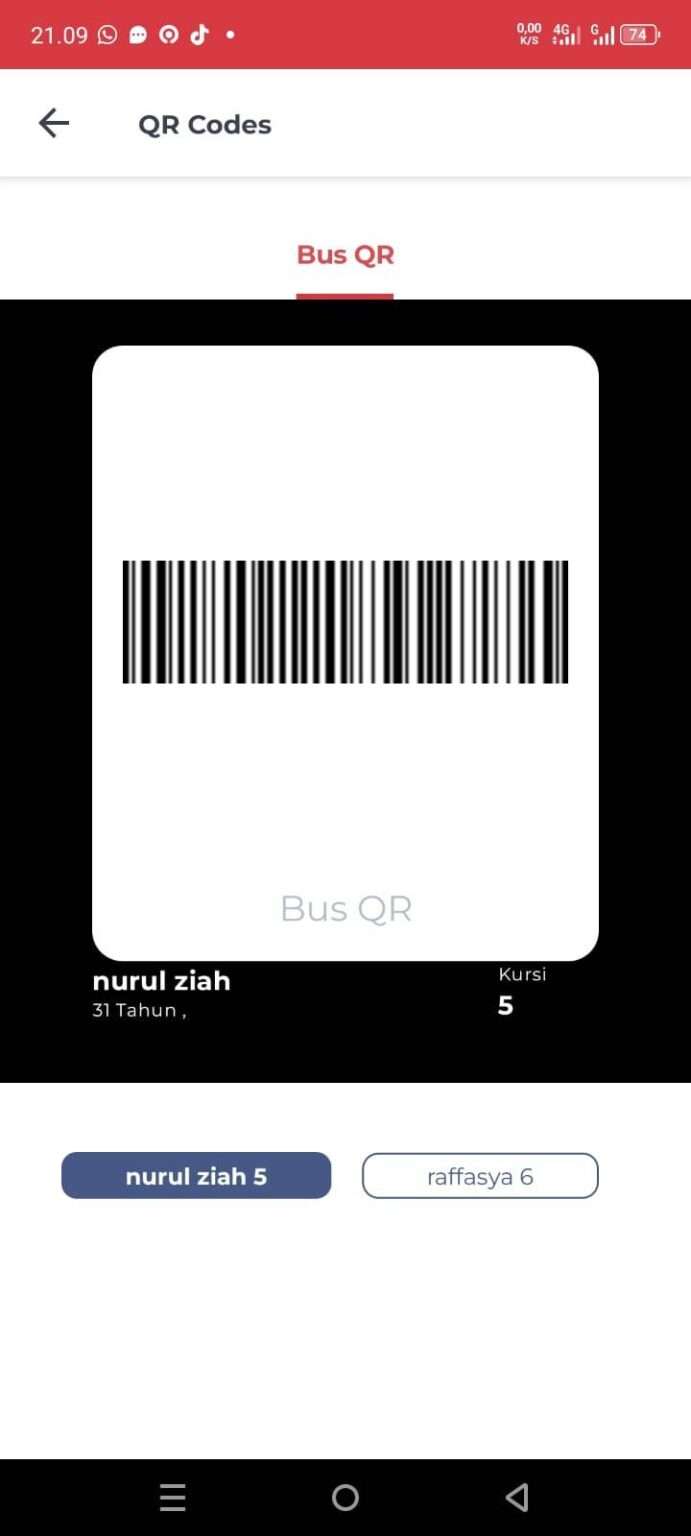The width and height of the screenshot is (691, 1536).
Task: Open recent apps from navigation bar
Action: coord(173,1497)
